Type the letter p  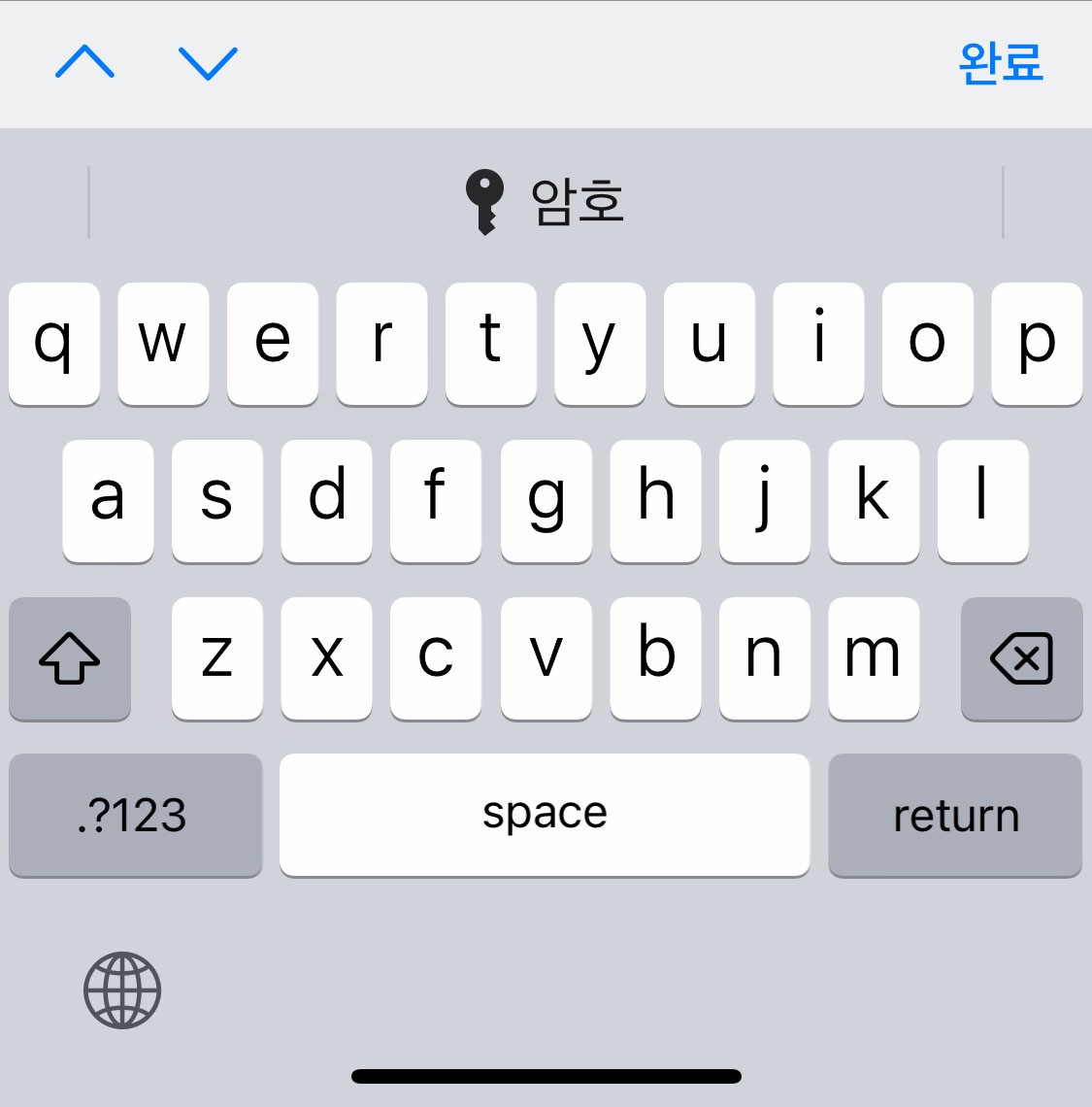[1037, 343]
